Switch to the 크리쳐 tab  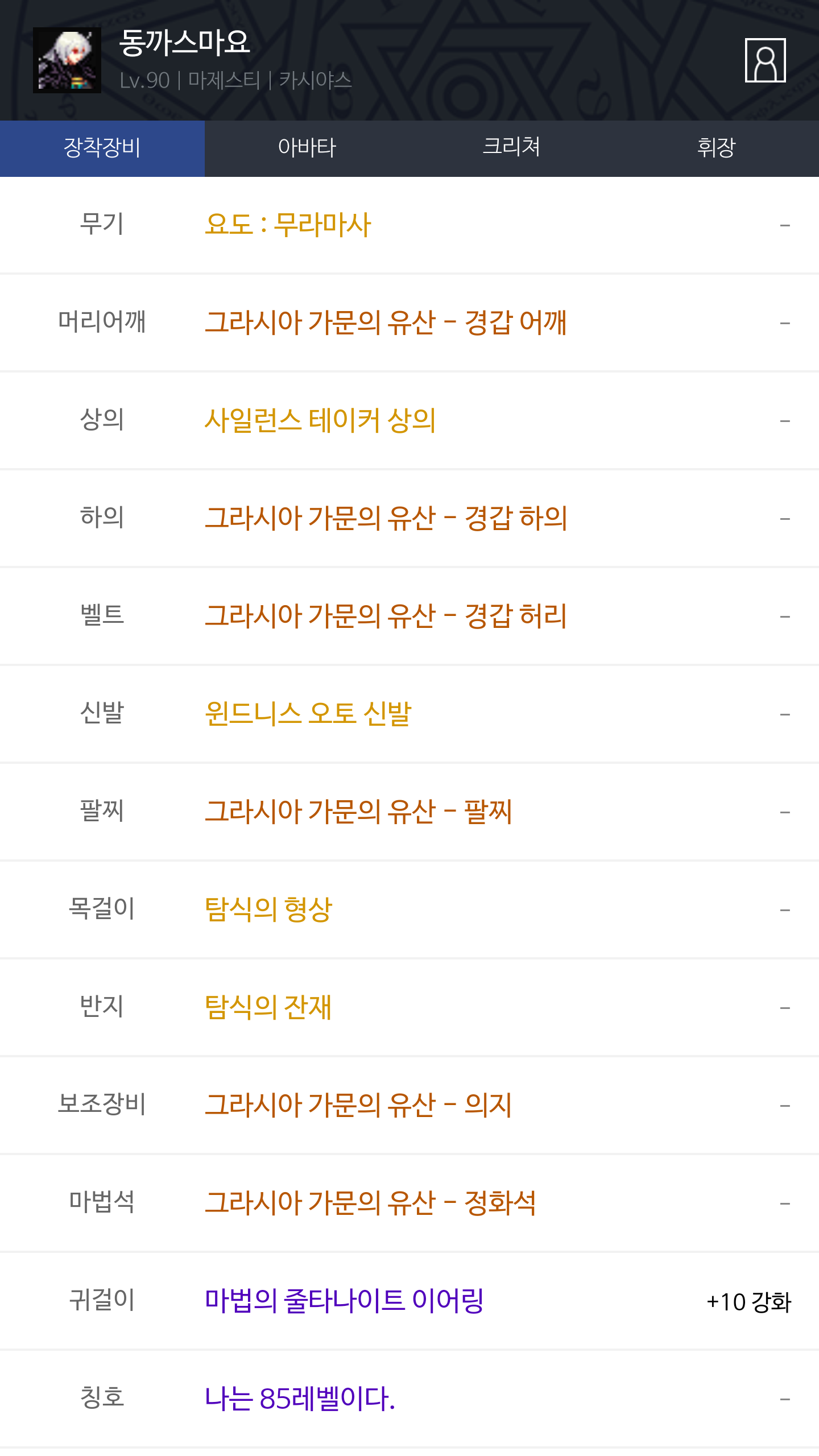coord(512,148)
